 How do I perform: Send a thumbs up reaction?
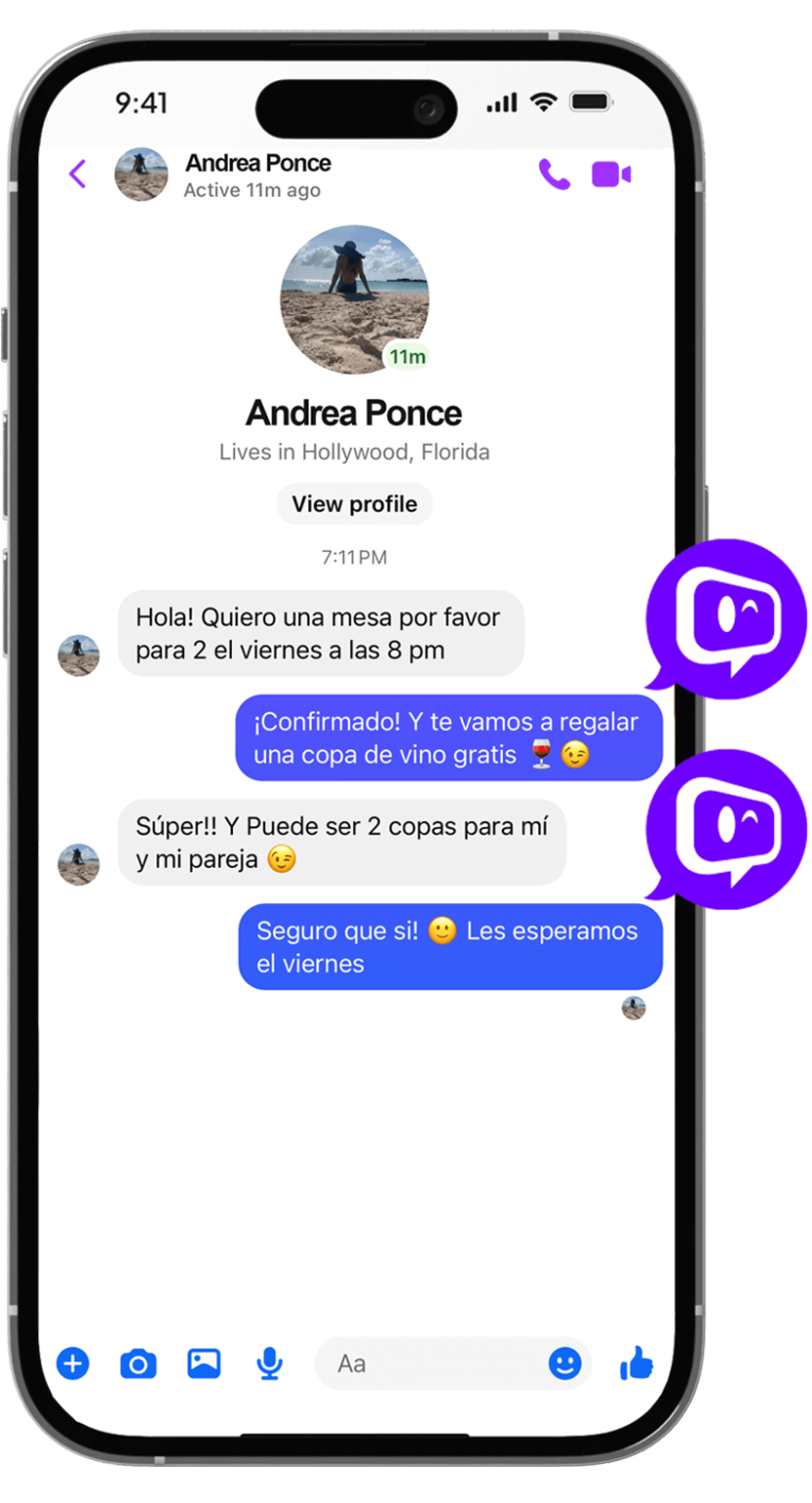tap(635, 1363)
